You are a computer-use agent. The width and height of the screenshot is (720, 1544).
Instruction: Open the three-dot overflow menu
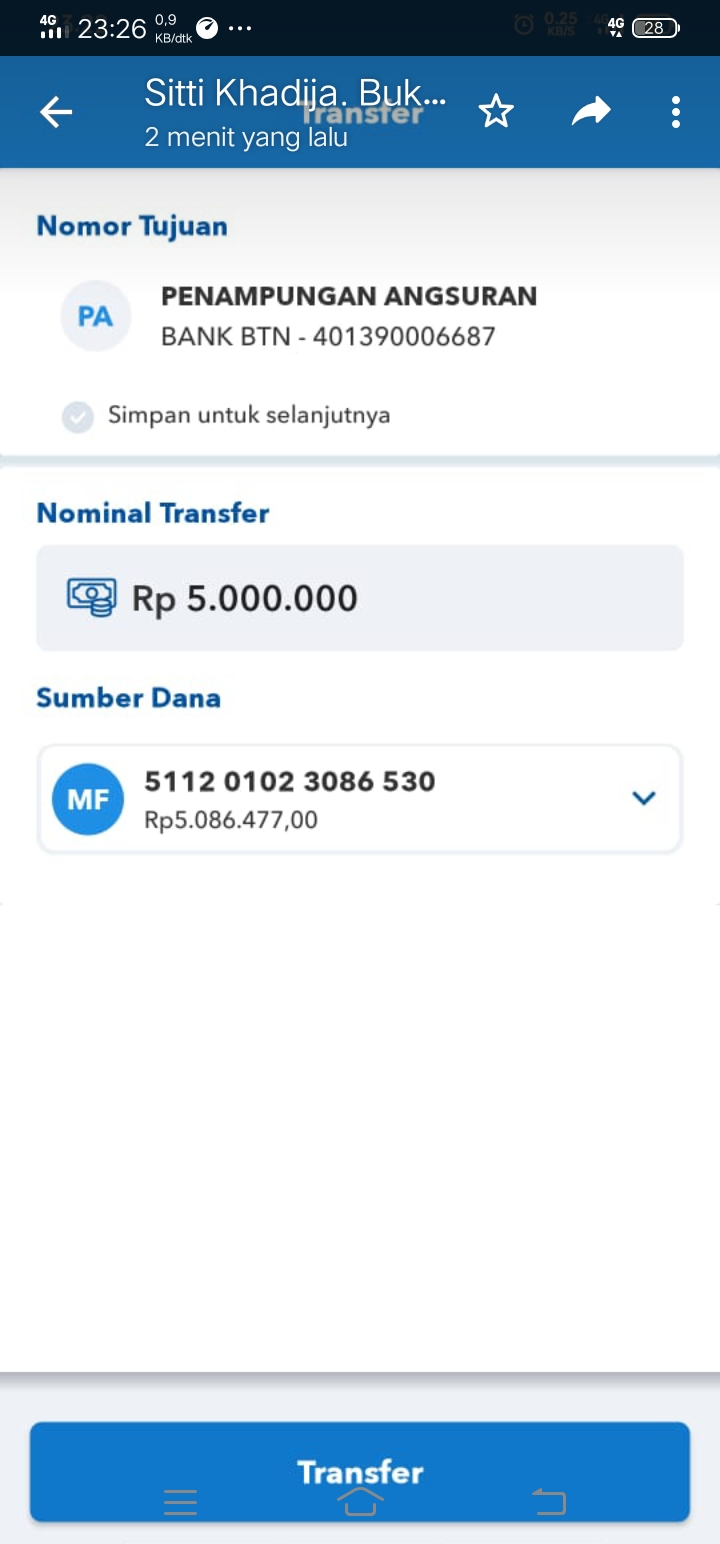point(676,112)
